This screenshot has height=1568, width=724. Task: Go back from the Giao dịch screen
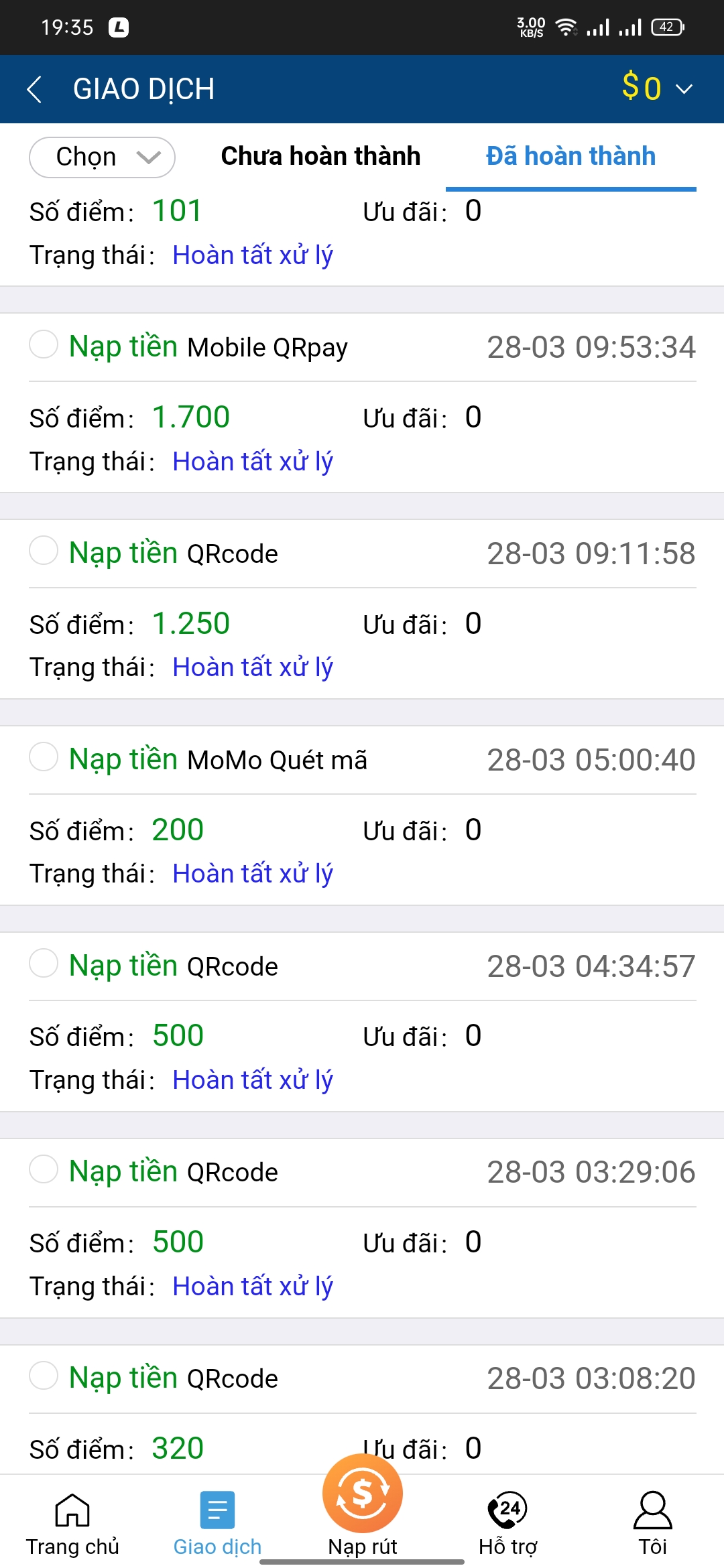point(35,89)
